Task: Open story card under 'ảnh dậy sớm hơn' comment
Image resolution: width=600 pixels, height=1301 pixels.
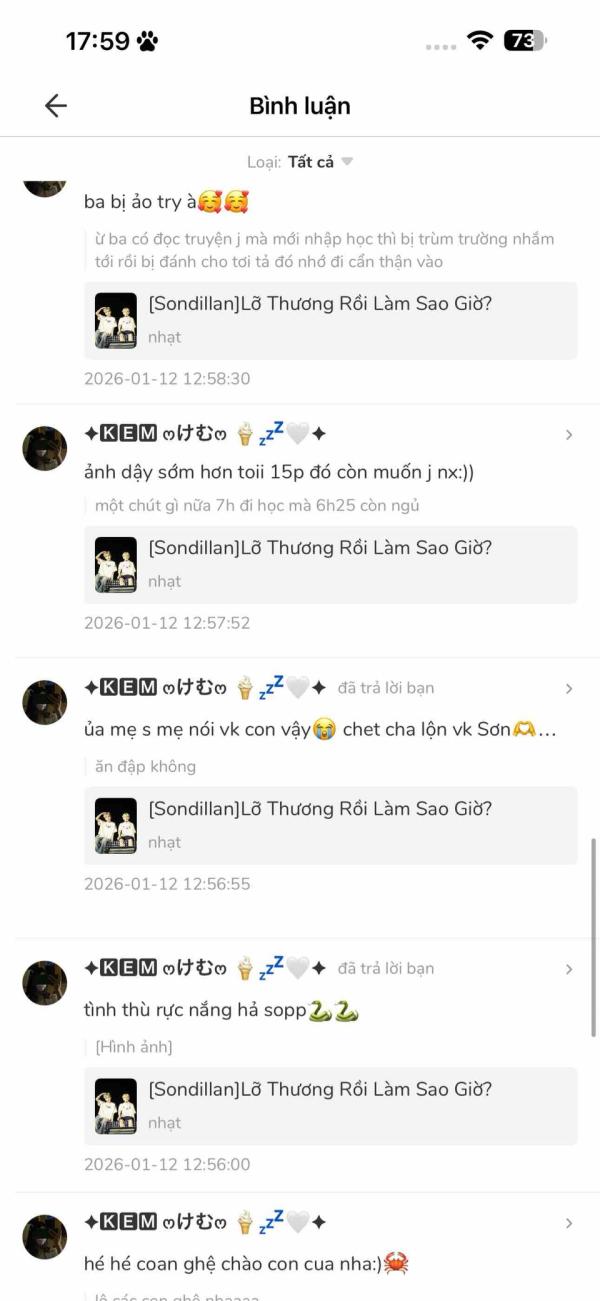Action: click(330, 564)
